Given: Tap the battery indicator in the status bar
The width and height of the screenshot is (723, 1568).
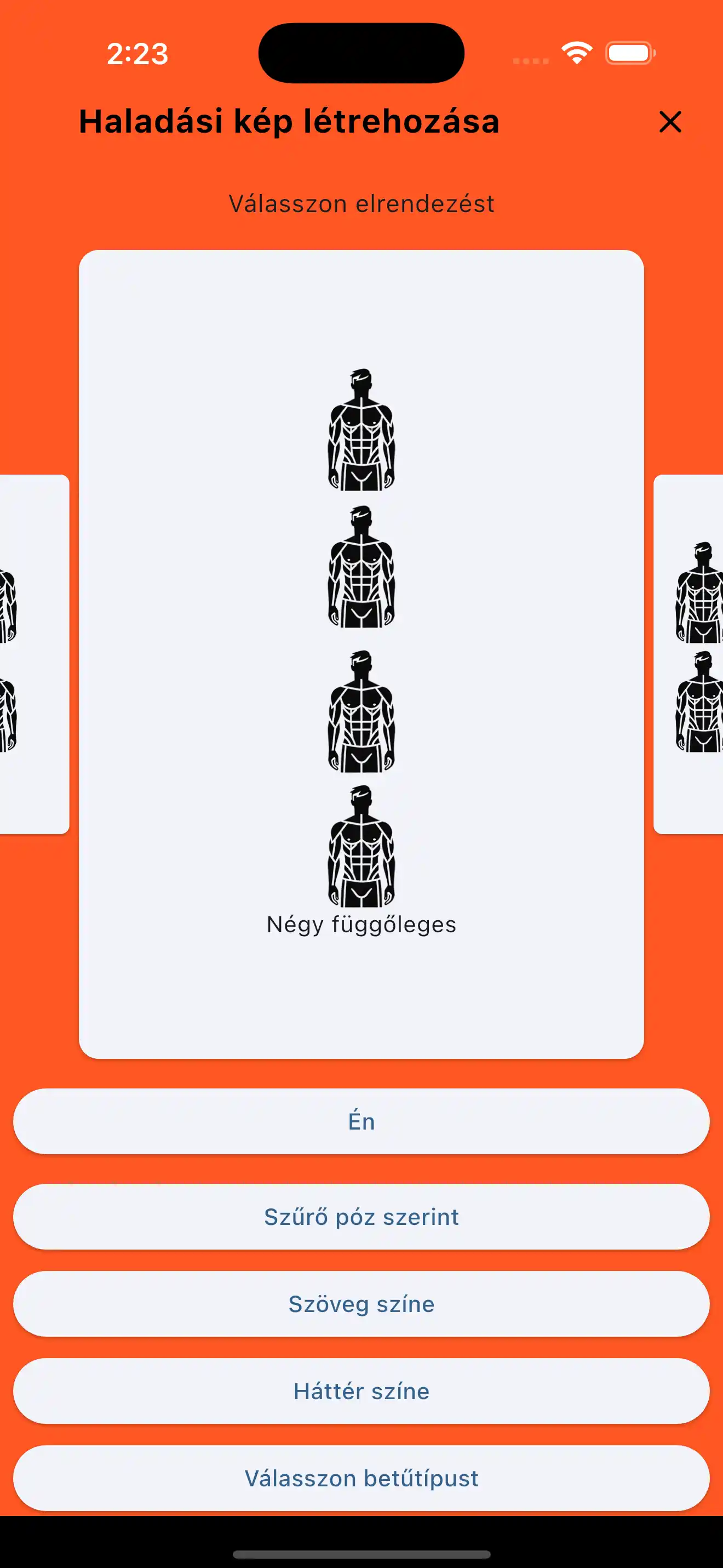Looking at the screenshot, I should 628,54.
